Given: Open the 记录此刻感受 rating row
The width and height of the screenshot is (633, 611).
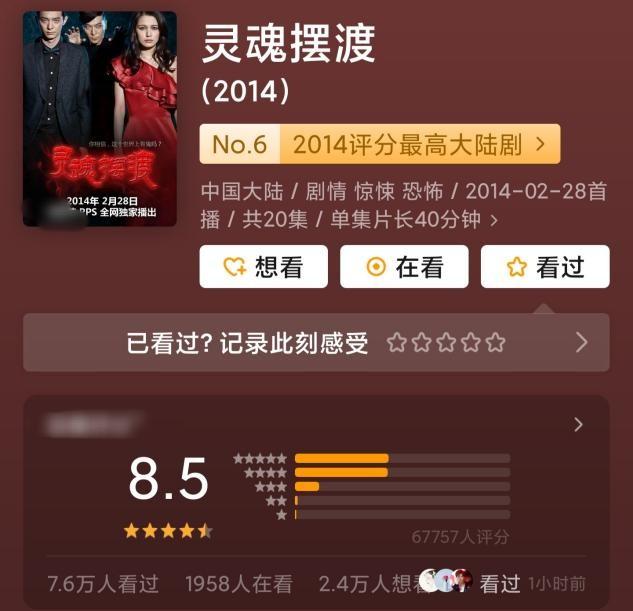Looking at the screenshot, I should (316, 343).
